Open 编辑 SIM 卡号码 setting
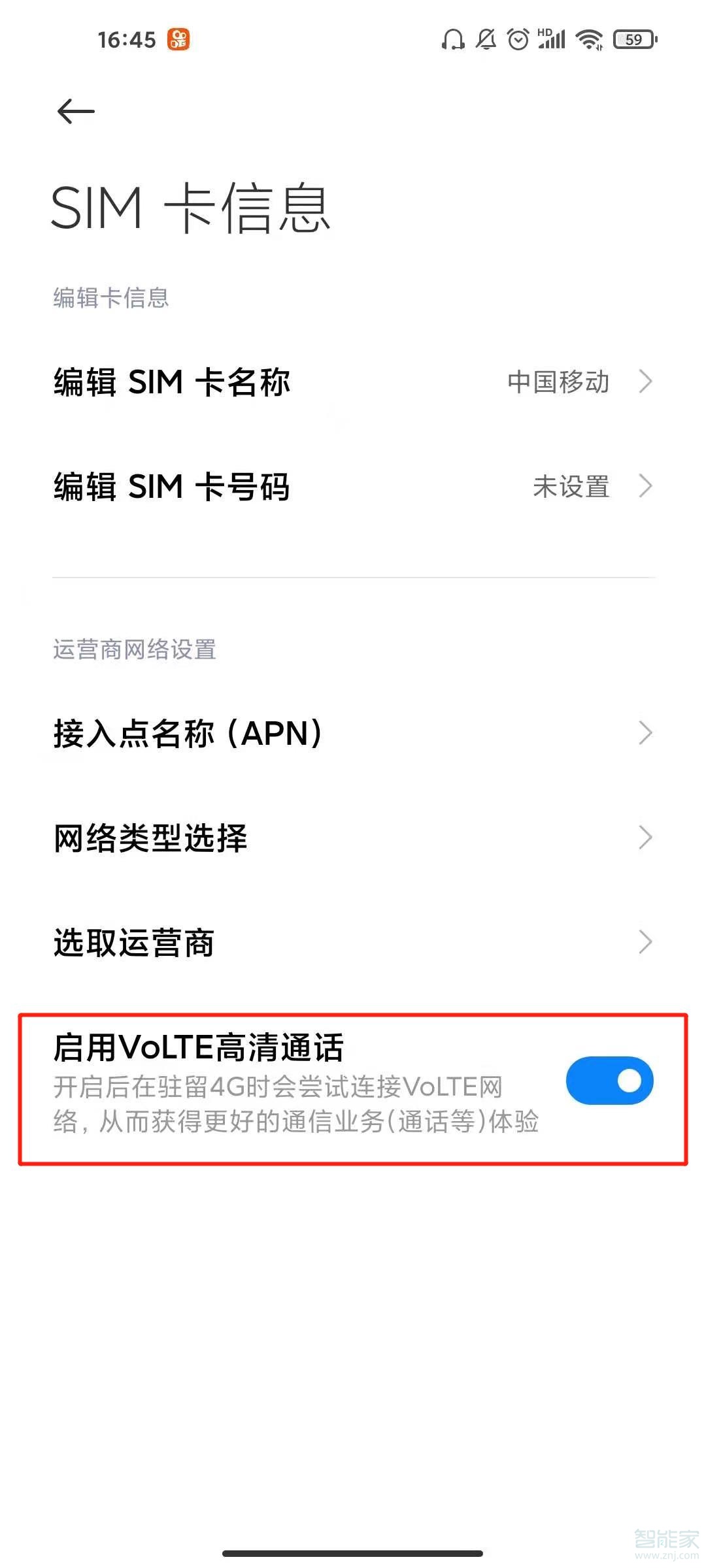This screenshot has width=706, height=1568. 353,487
